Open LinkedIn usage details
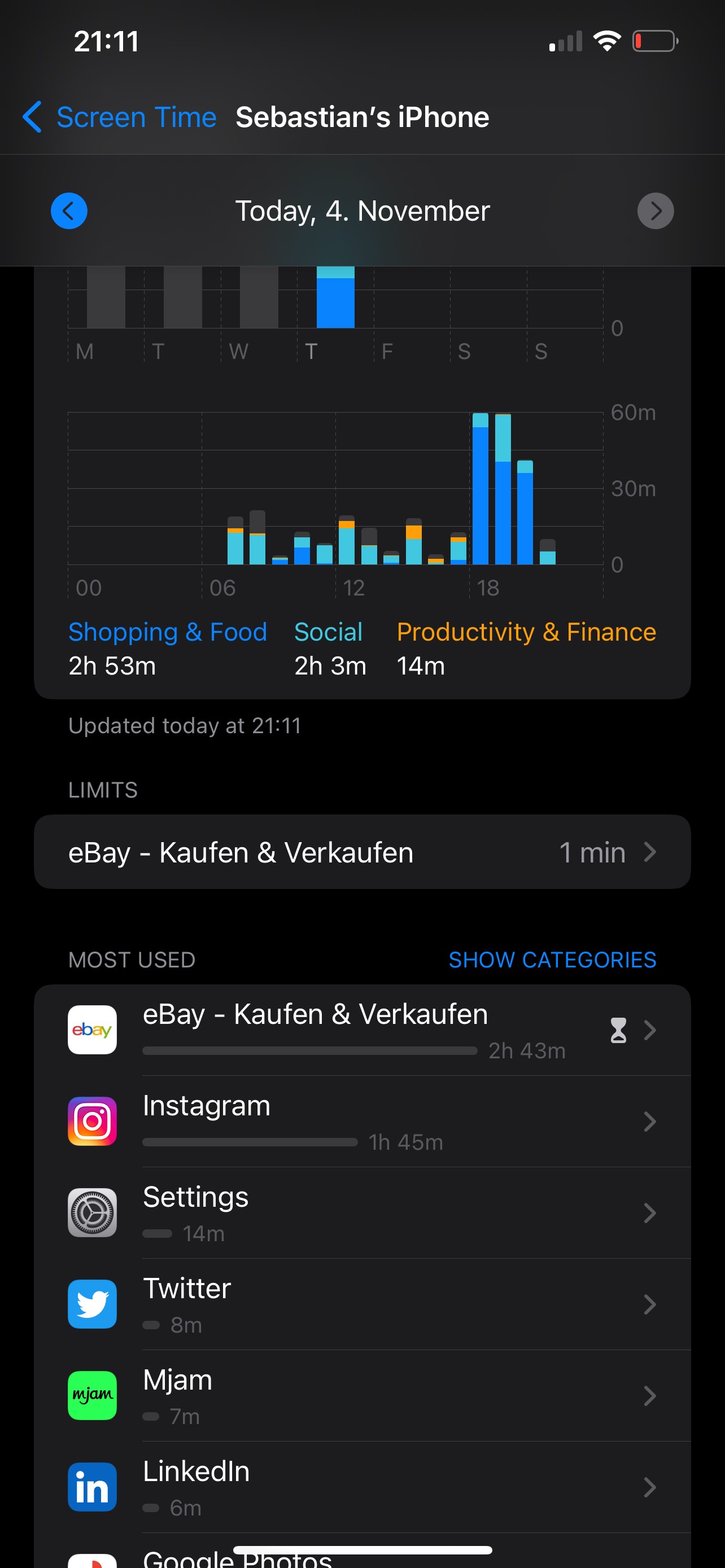 362,1486
